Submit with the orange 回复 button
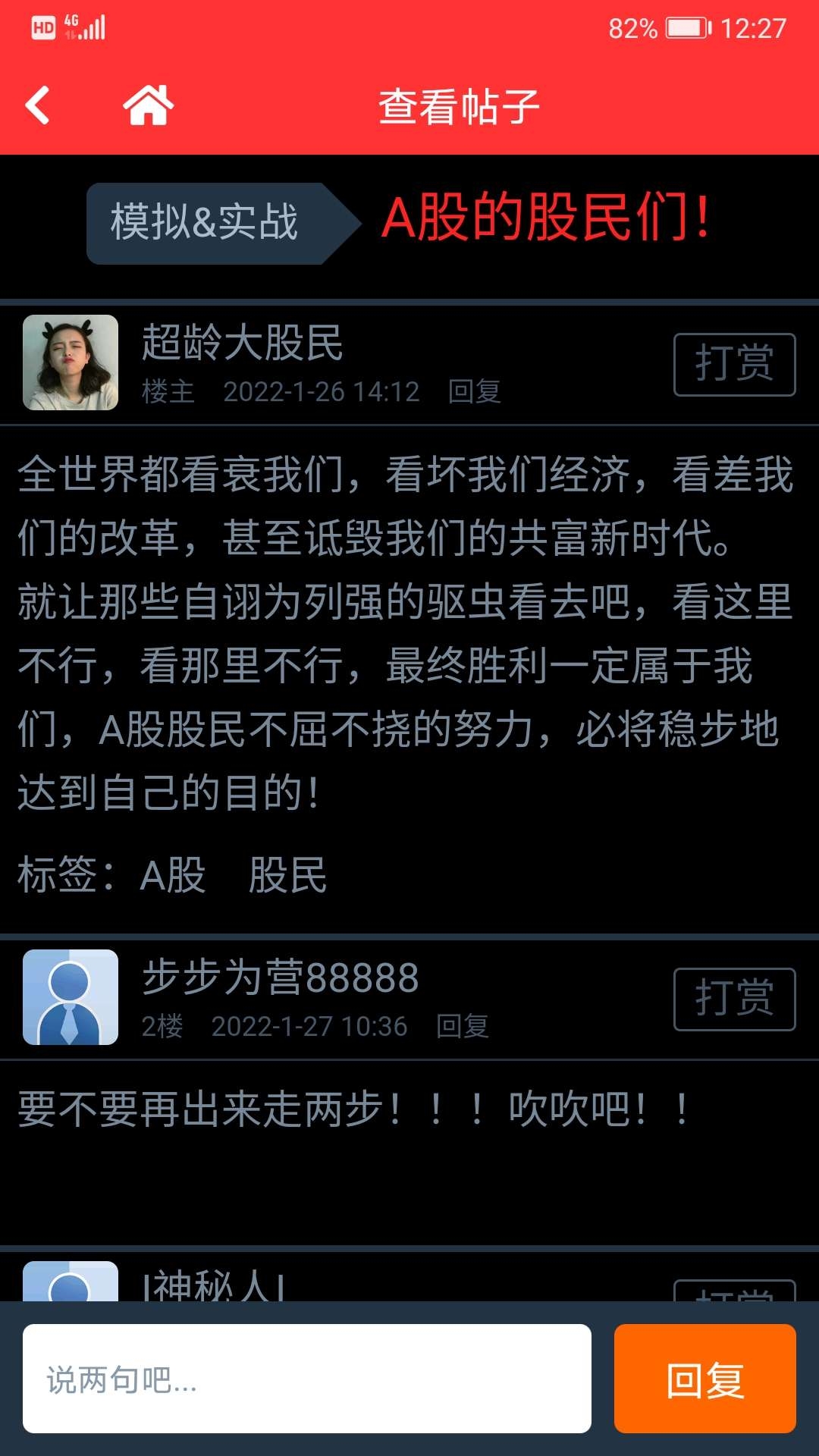This screenshot has width=819, height=1456. pos(704,1379)
